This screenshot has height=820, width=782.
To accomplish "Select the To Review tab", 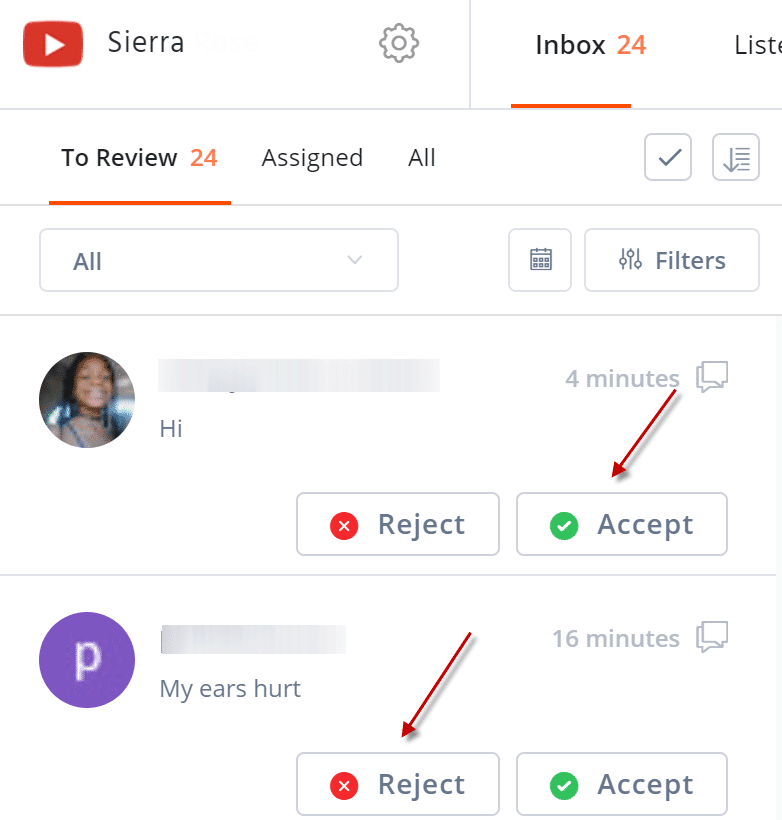I will tap(139, 158).
